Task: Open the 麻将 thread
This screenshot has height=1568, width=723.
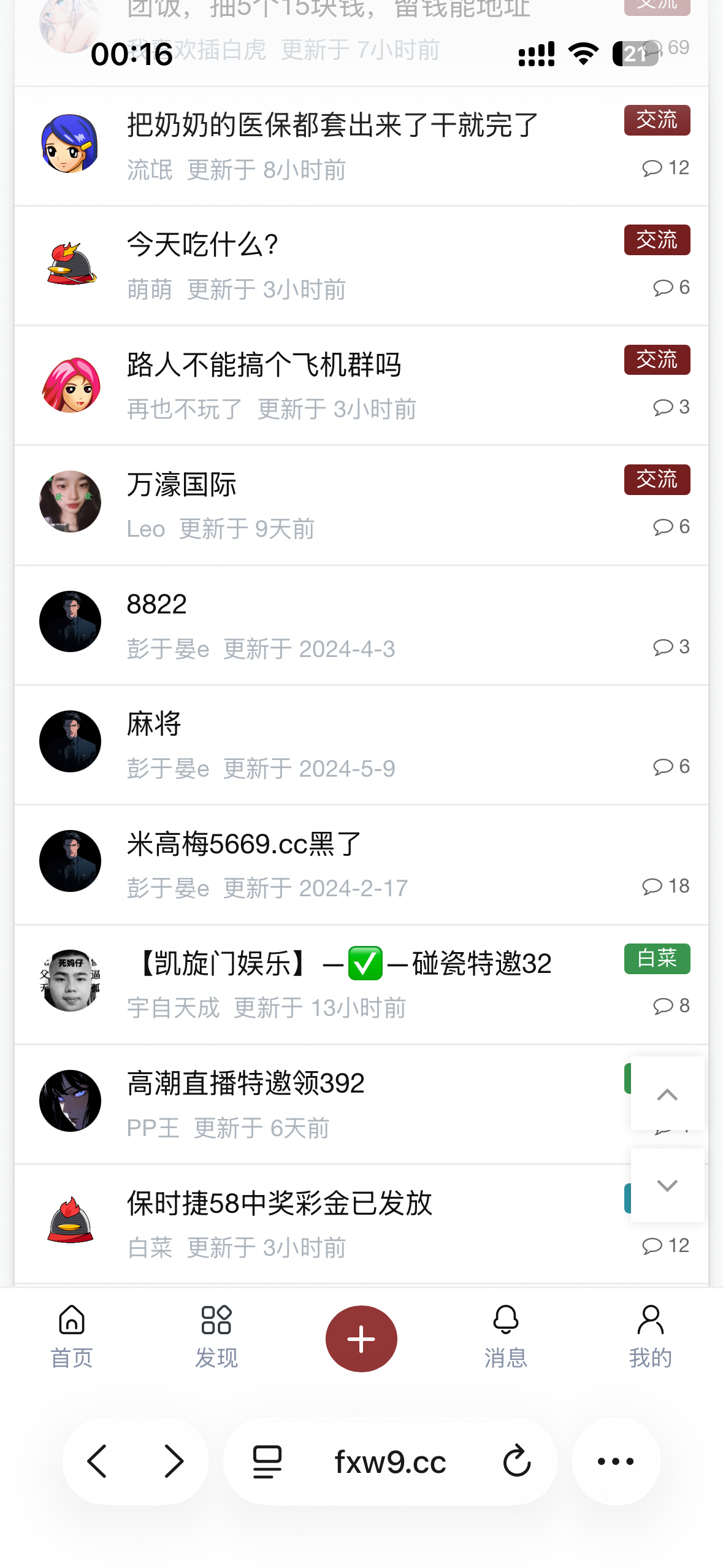Action: (154, 724)
